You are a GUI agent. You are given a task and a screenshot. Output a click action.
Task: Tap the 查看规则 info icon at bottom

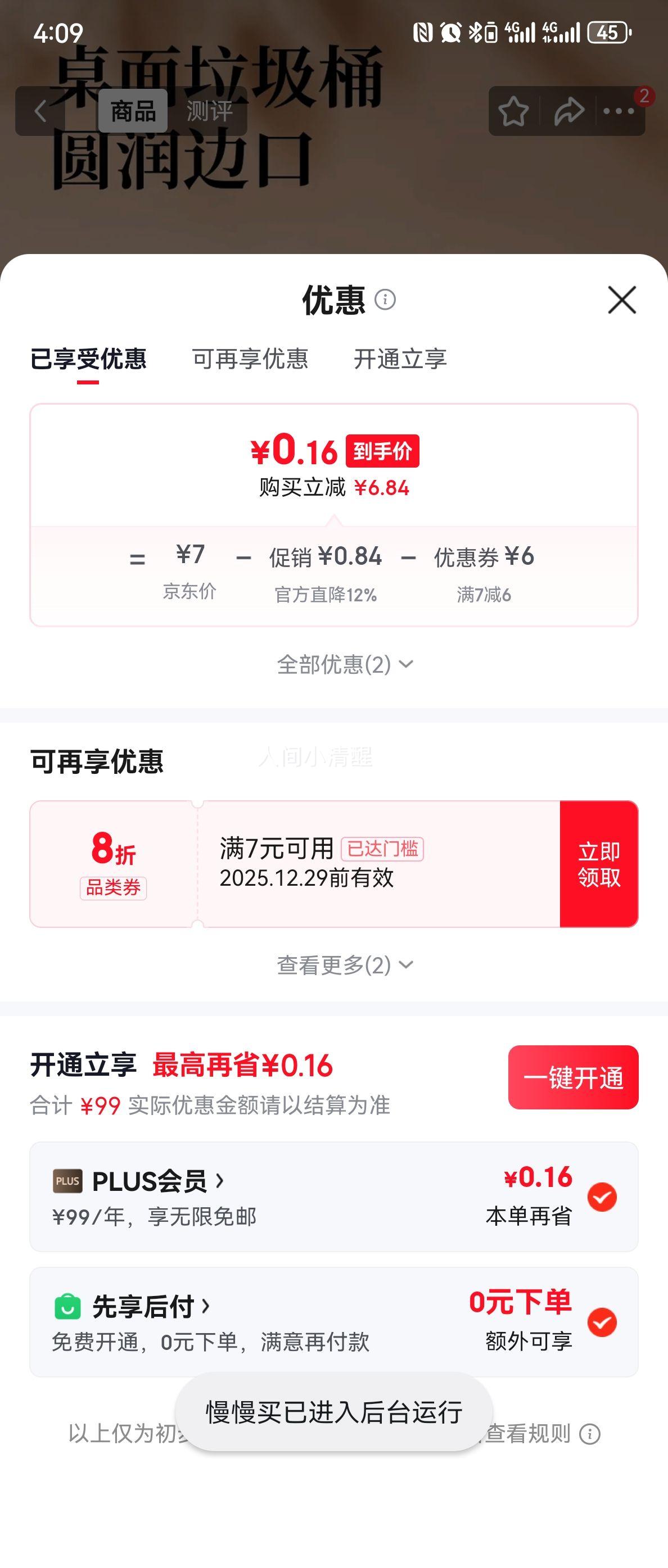pyautogui.click(x=588, y=1436)
